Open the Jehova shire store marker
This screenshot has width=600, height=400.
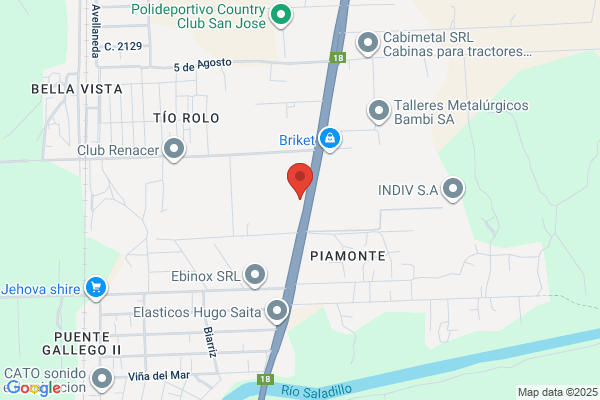pyautogui.click(x=96, y=289)
